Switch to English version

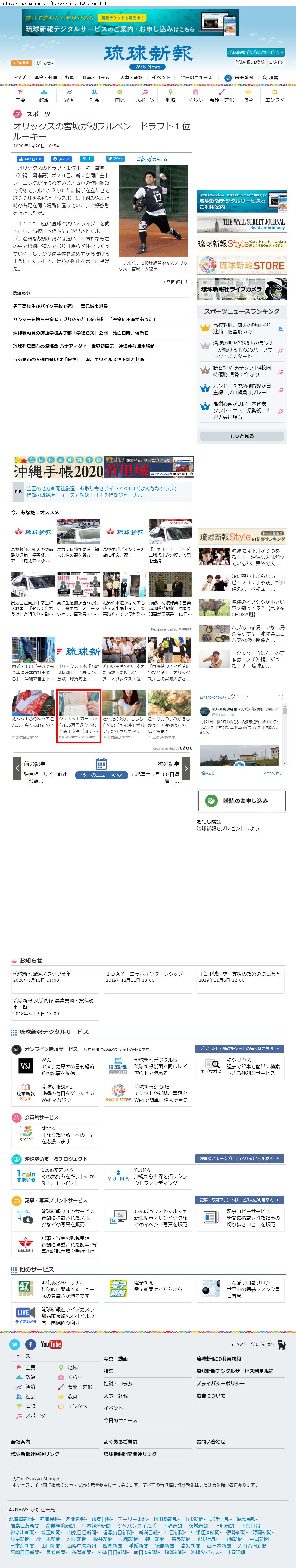click(21, 63)
